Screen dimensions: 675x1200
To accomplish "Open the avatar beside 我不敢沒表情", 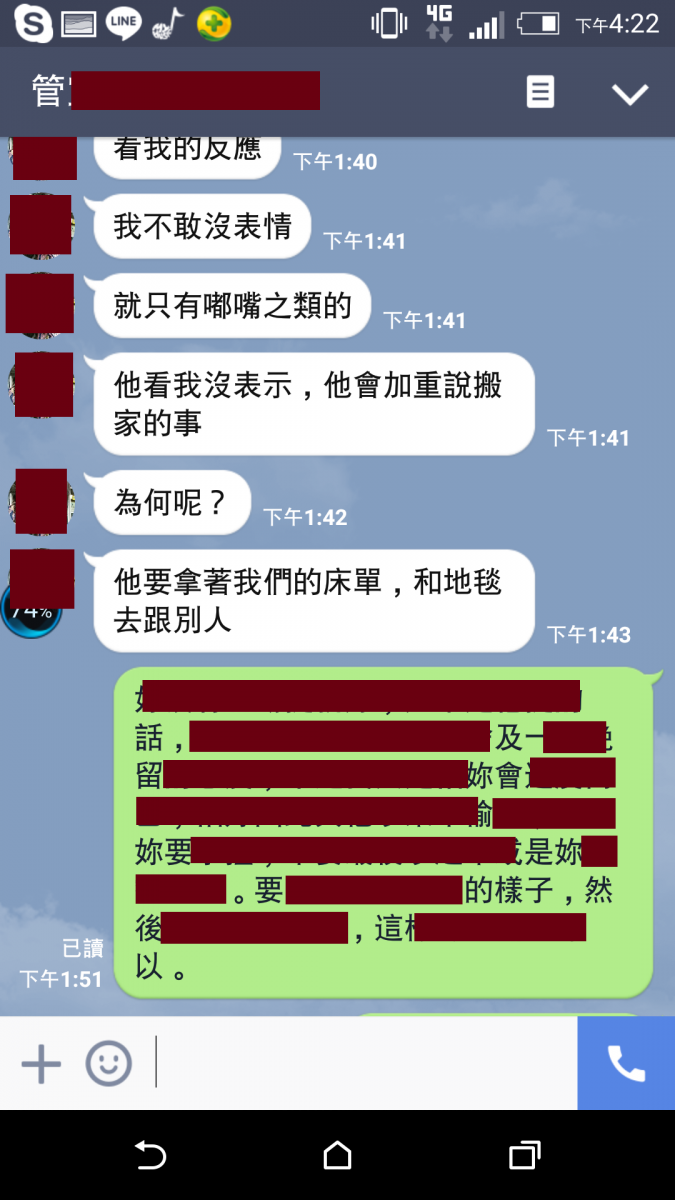I will click(41, 225).
